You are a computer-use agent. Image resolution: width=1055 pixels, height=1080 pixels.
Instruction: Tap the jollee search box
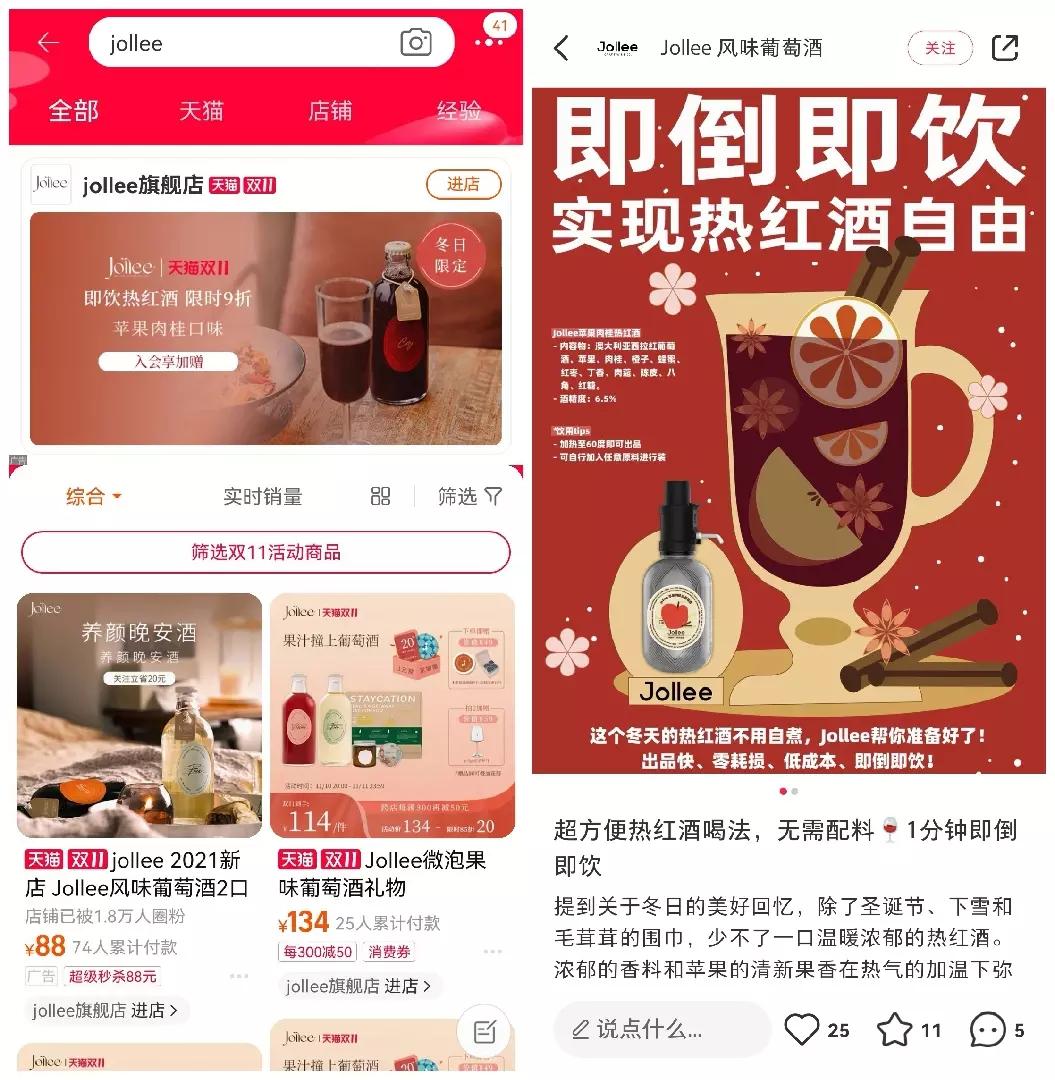click(x=240, y=44)
